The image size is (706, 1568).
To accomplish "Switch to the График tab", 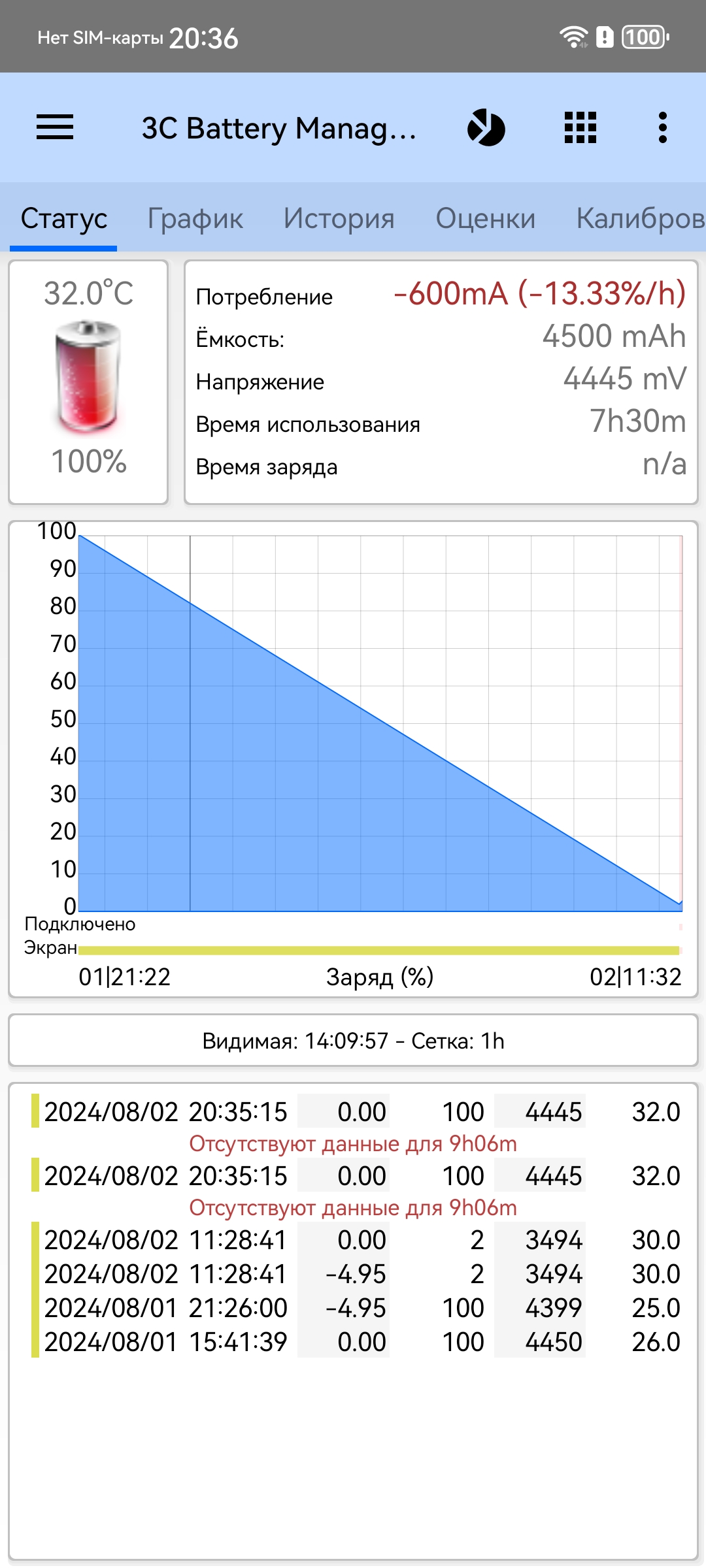I will click(195, 219).
